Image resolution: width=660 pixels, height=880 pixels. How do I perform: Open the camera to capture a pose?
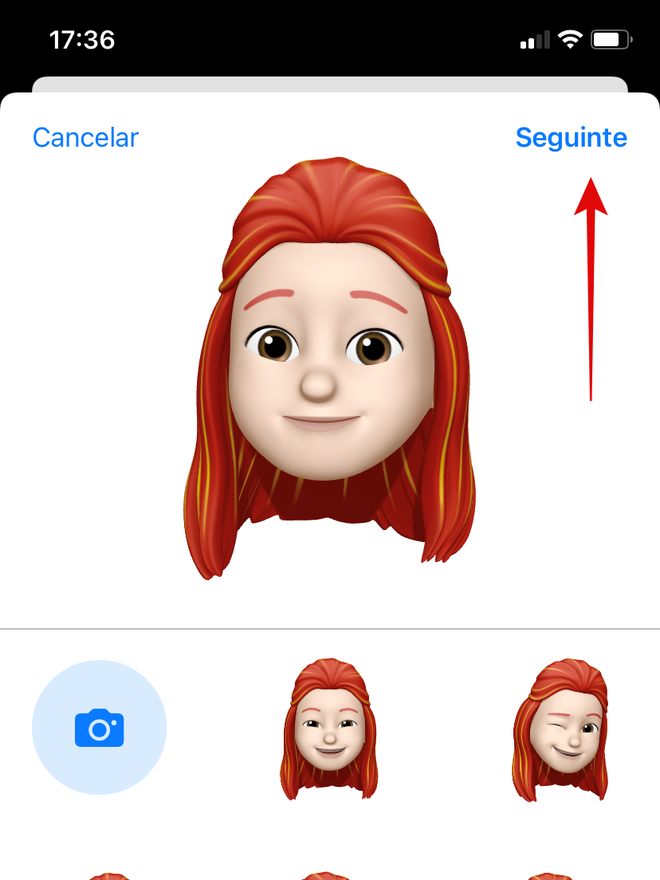coord(99,728)
